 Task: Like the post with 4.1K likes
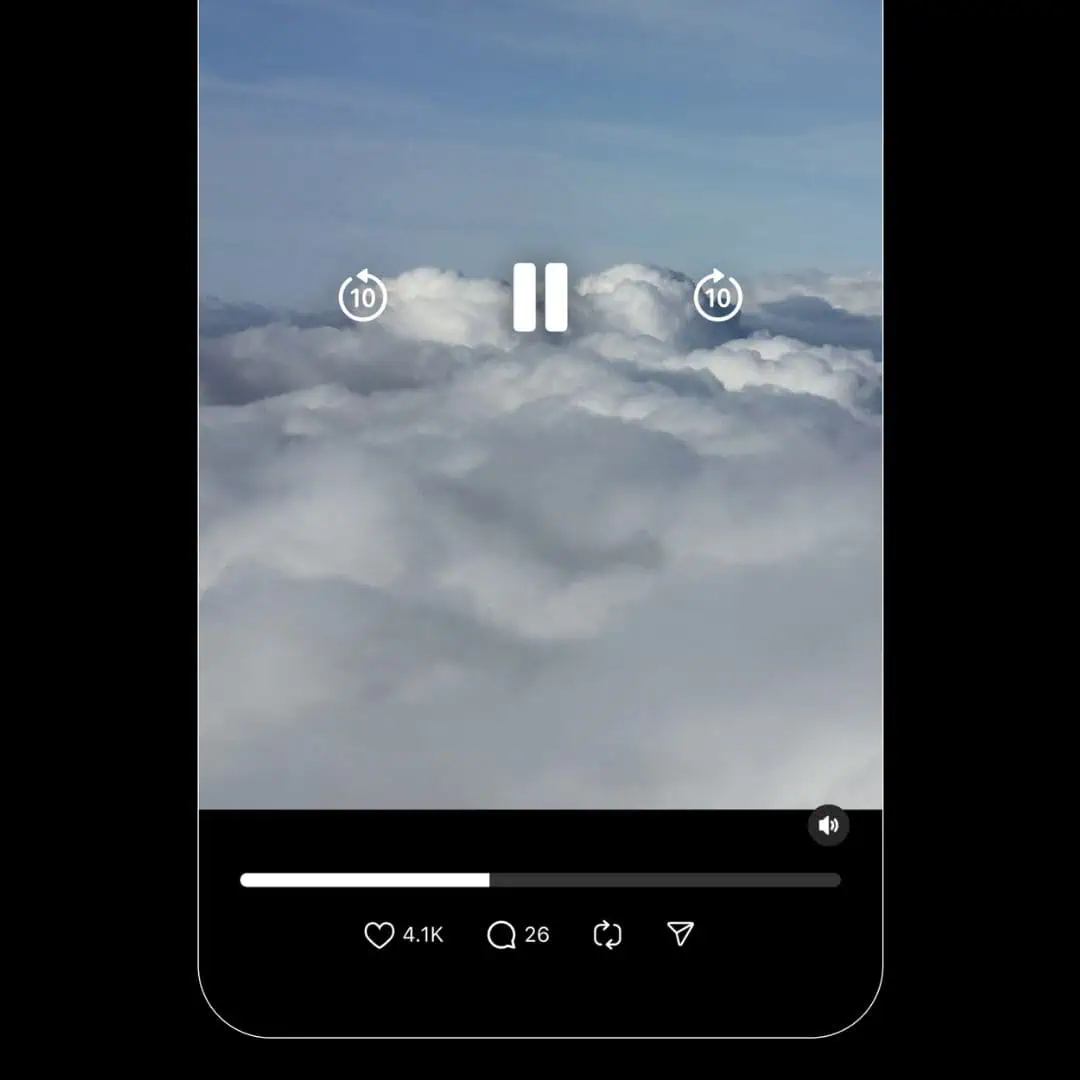point(379,935)
